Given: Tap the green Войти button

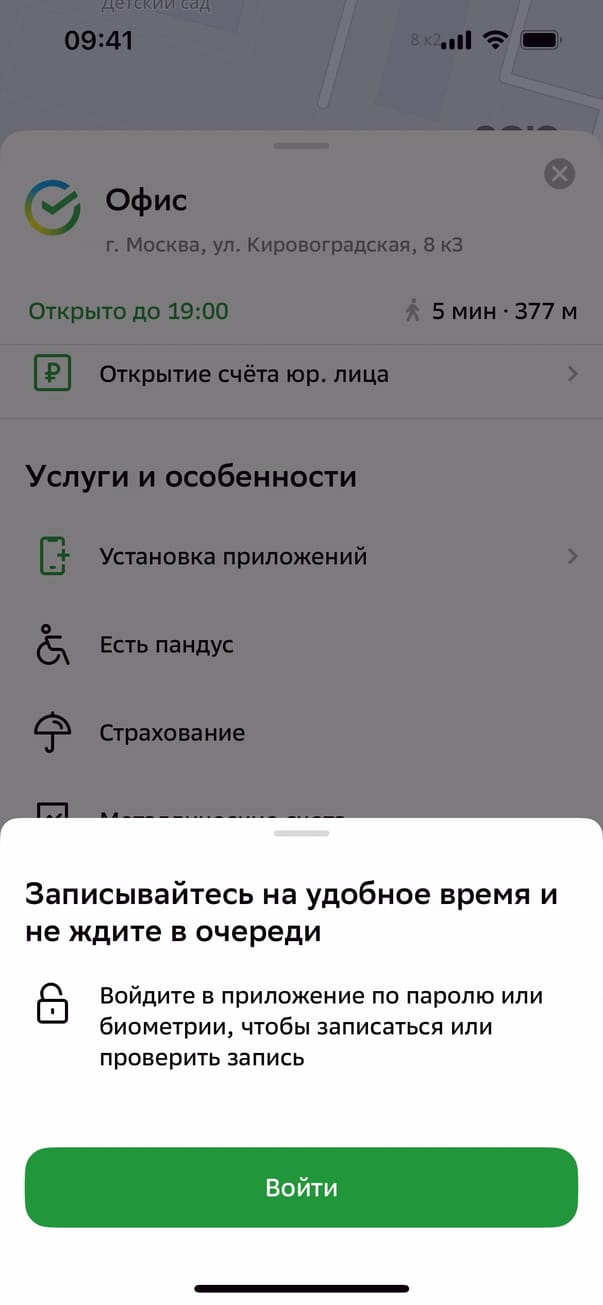Looking at the screenshot, I should [x=301, y=1187].
